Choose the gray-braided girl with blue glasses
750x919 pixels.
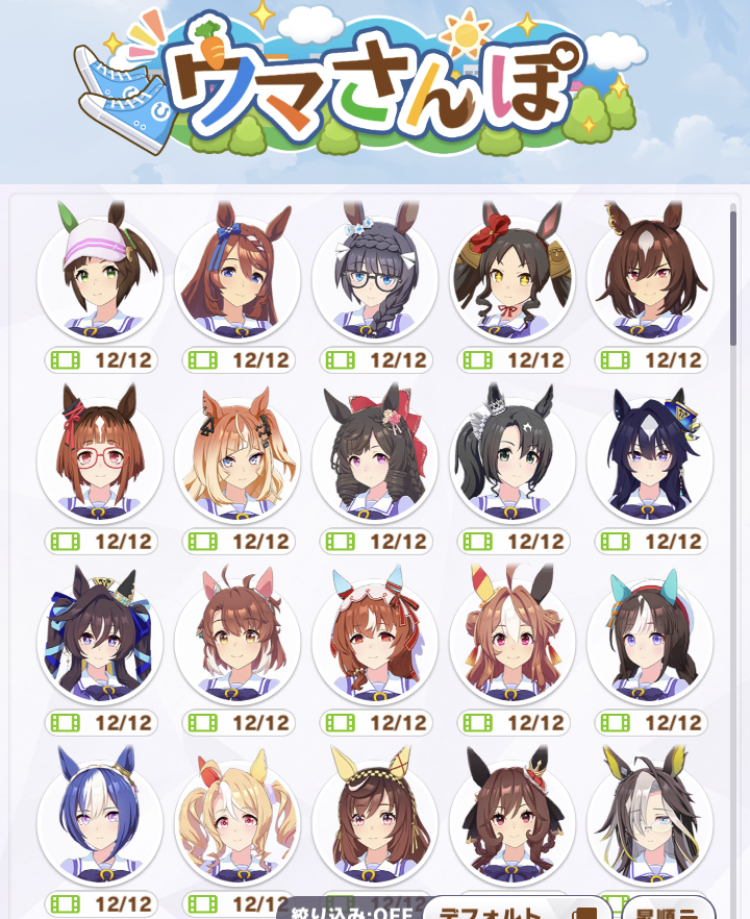[375, 273]
